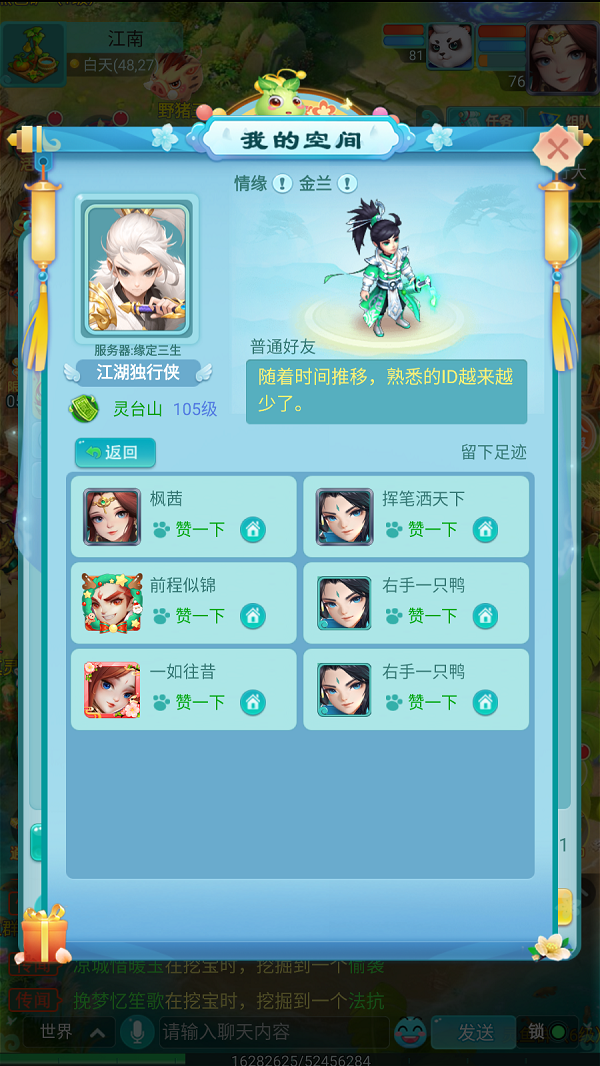
Task: Tap the microphone voice input icon
Action: tap(136, 1031)
